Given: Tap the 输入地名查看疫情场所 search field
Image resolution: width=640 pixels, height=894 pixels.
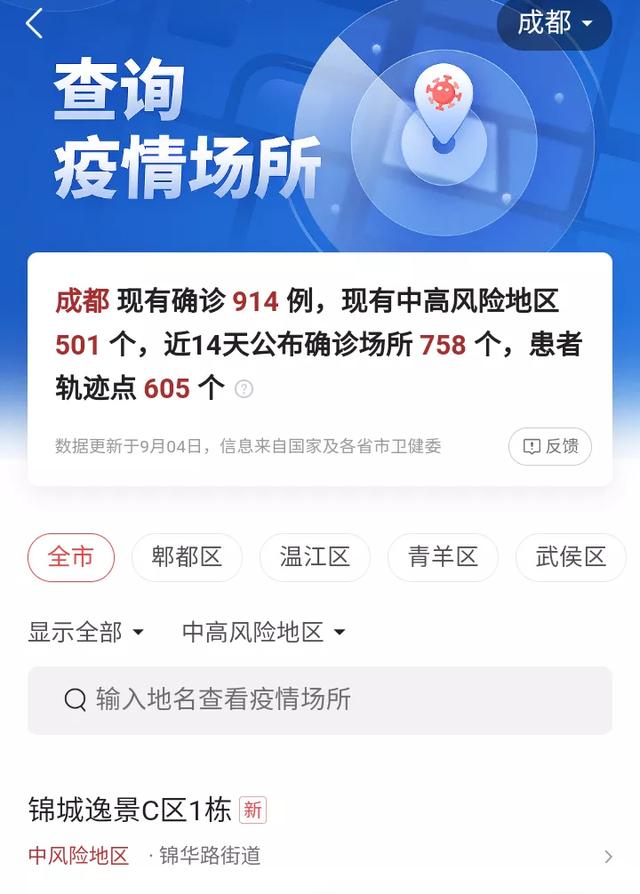Looking at the screenshot, I should 320,699.
